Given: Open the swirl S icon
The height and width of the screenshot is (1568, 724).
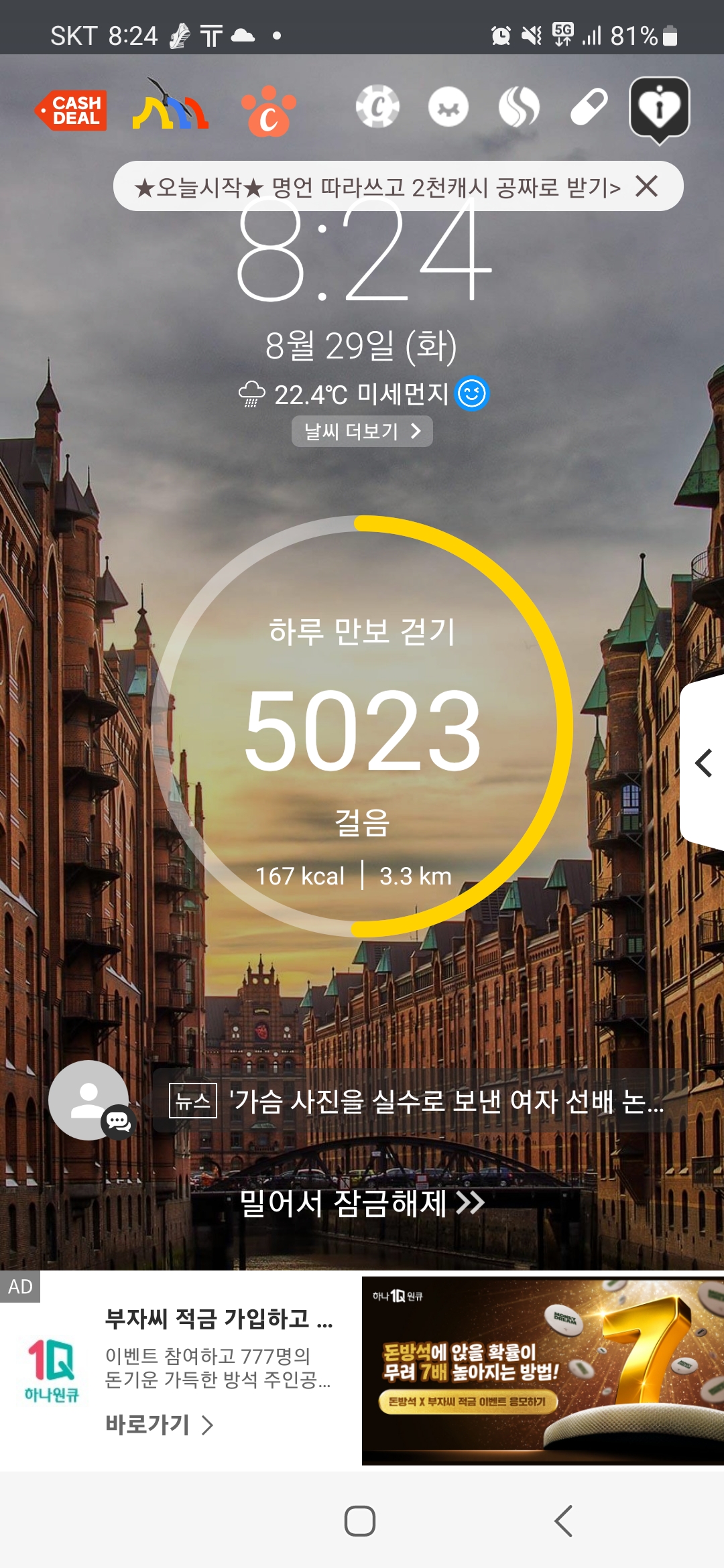Looking at the screenshot, I should (x=518, y=107).
